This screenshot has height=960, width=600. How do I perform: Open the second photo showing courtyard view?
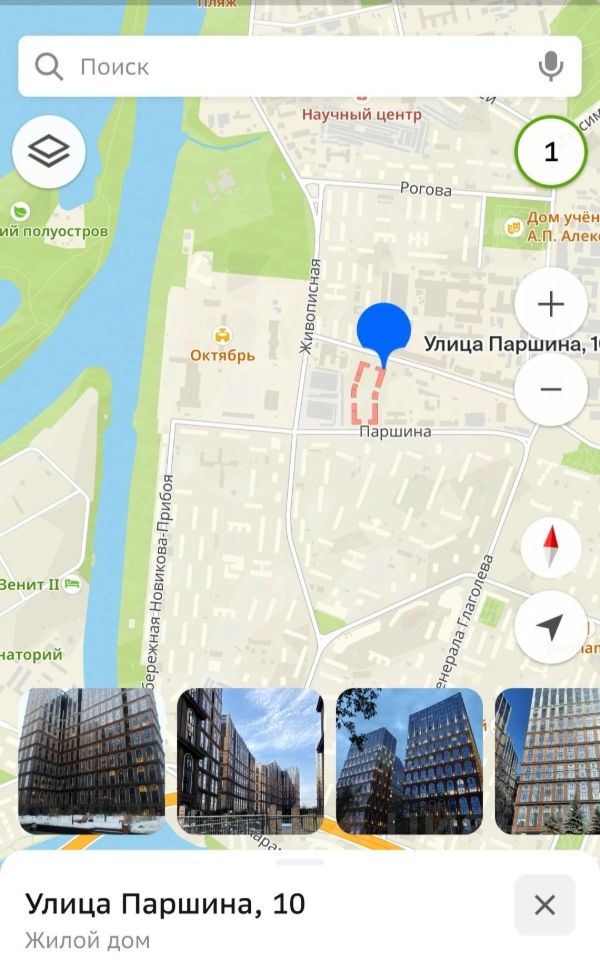point(250,761)
